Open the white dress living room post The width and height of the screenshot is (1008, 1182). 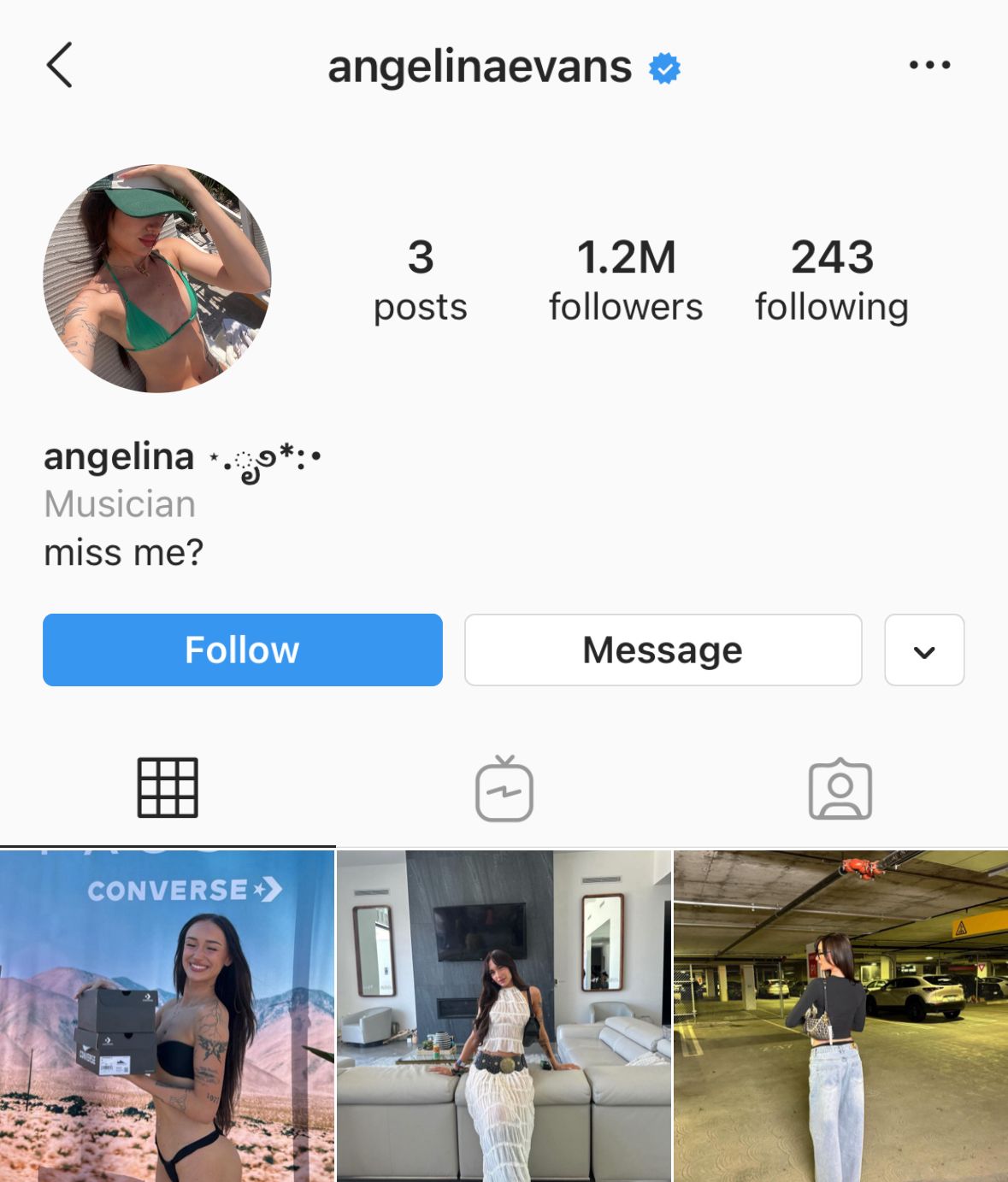click(x=504, y=1015)
